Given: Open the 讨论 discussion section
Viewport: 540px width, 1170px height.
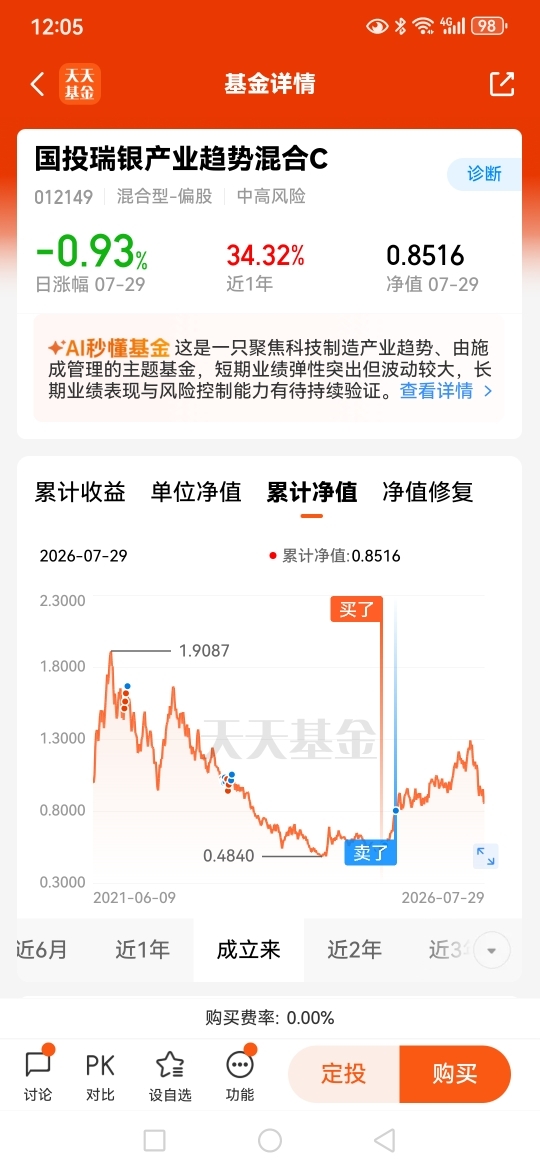Looking at the screenshot, I should tap(38, 1074).
